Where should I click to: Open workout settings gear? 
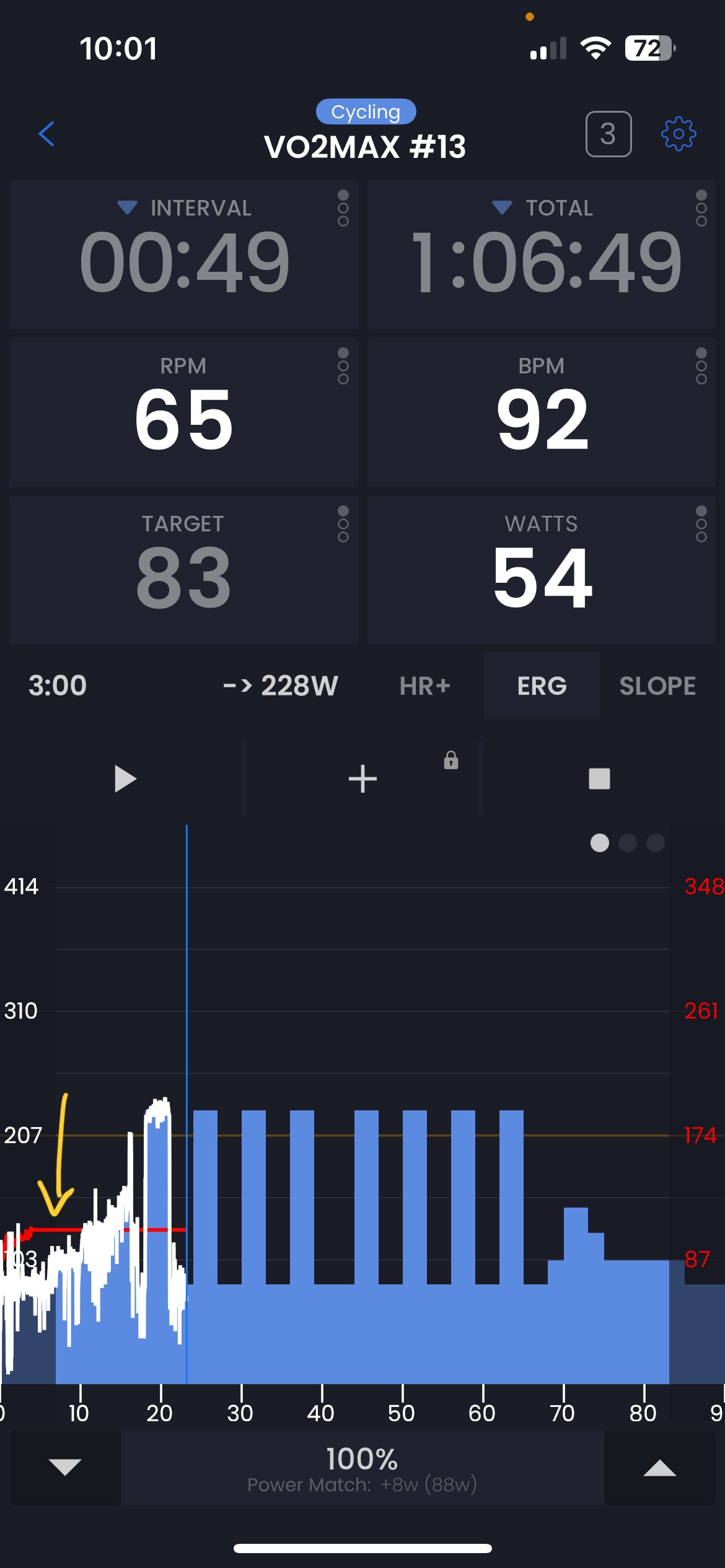[679, 134]
